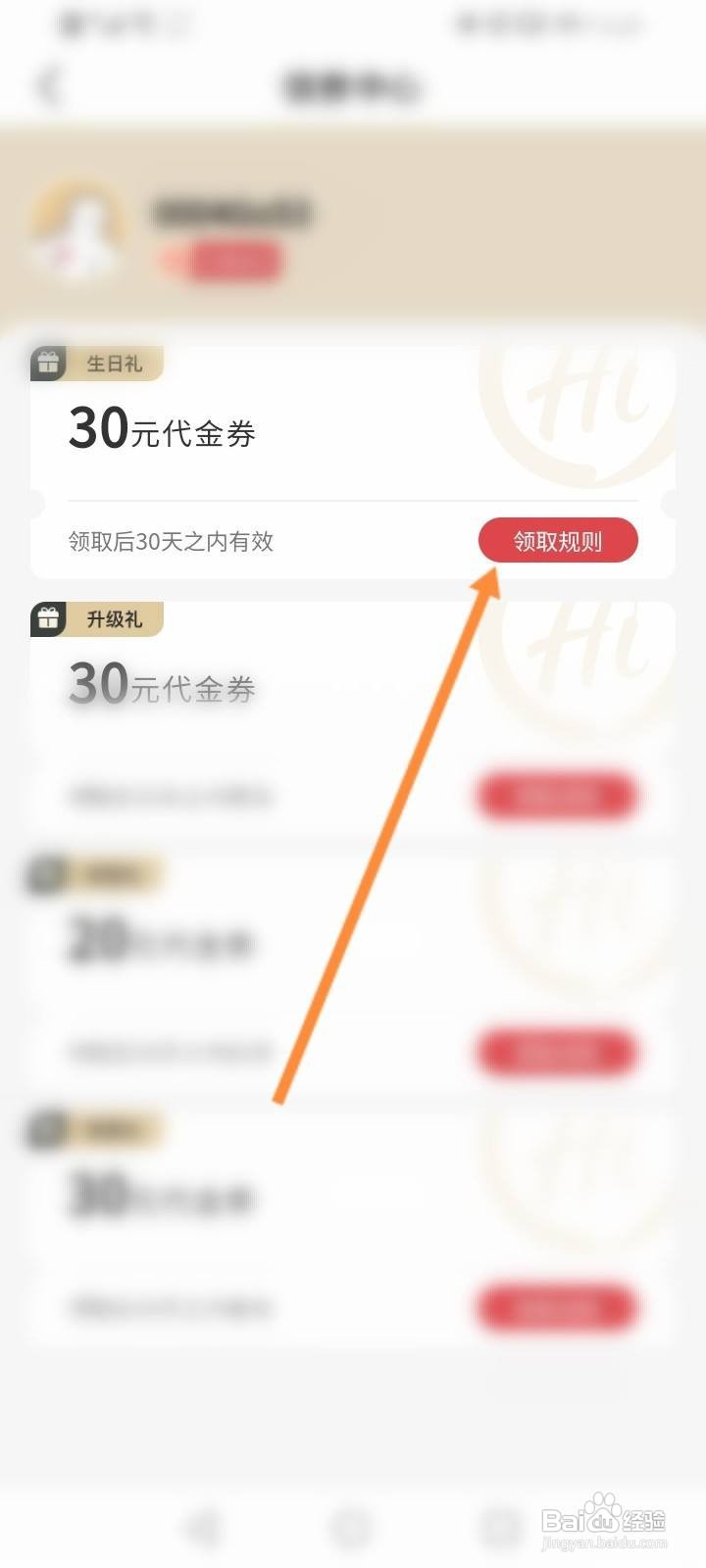Tap the 生日礼 label tag
Screen dimensions: 706x1568
(113, 363)
